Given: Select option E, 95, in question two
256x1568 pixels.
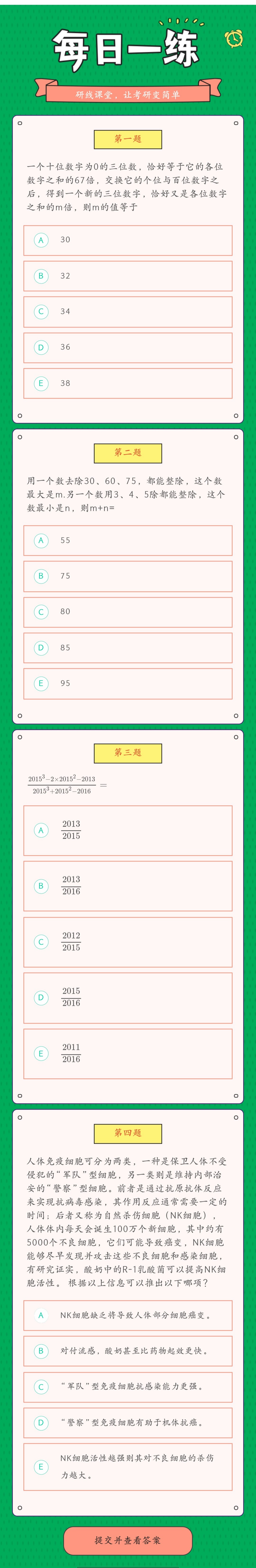Looking at the screenshot, I should point(128,684).
